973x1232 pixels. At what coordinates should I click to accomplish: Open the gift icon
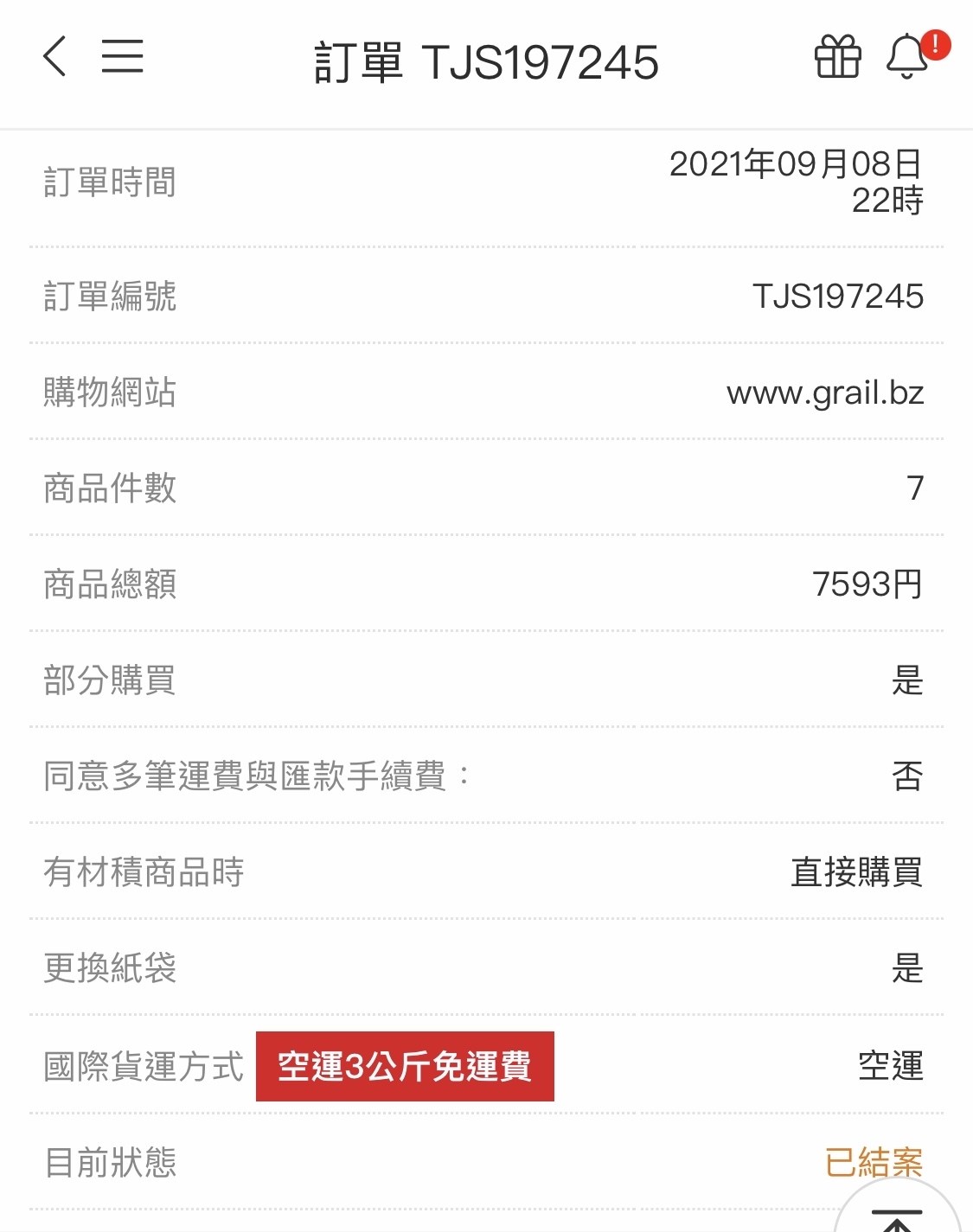837,57
